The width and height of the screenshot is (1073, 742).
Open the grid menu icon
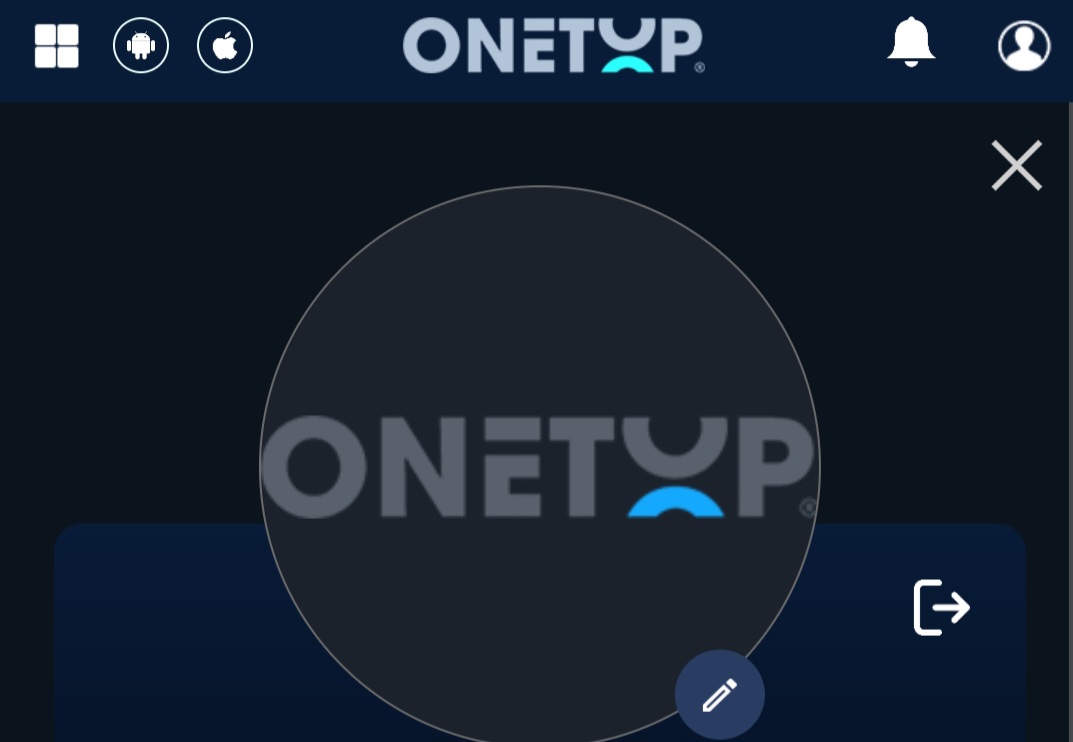56,46
